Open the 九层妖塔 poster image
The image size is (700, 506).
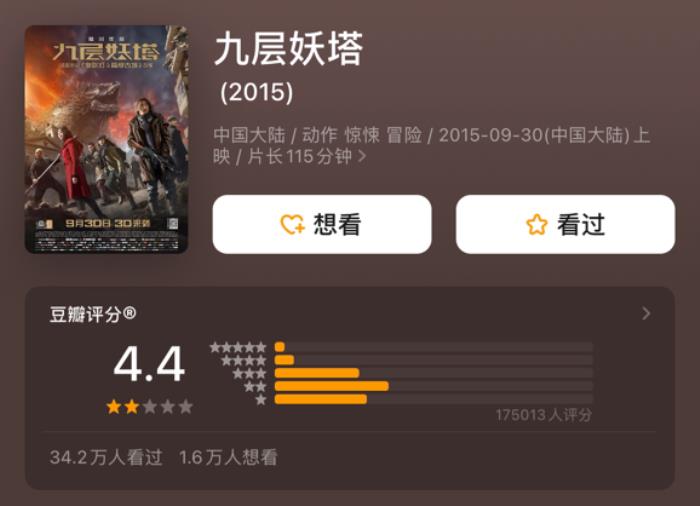[106, 138]
